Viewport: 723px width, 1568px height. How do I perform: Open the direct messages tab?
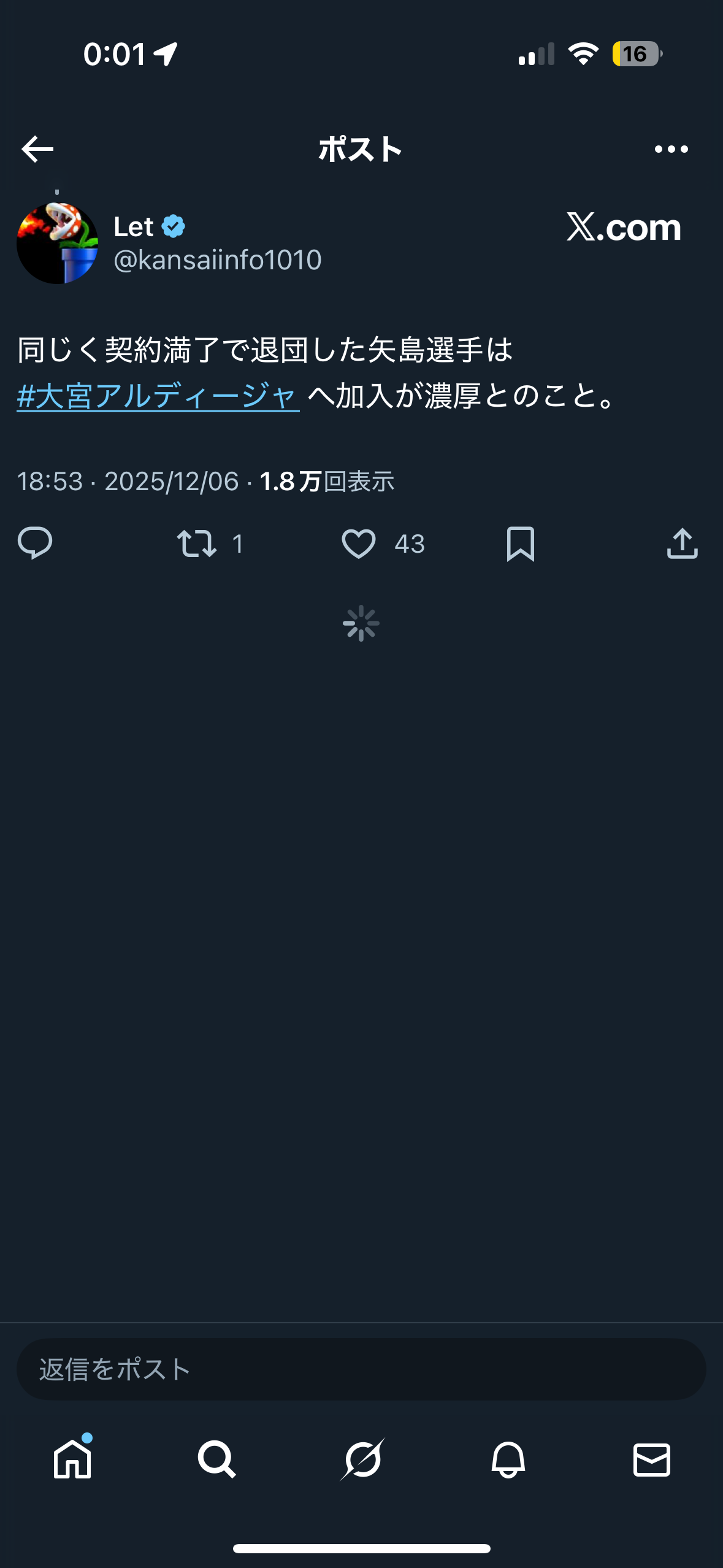(x=651, y=1459)
